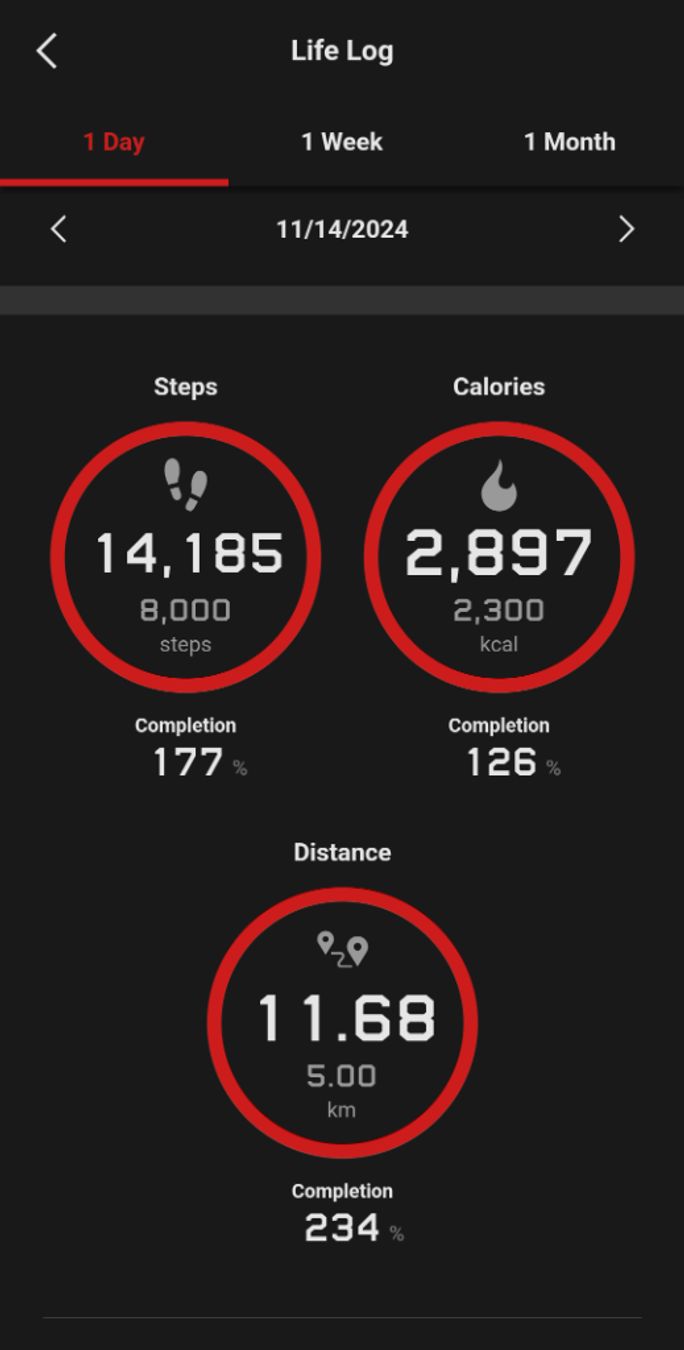The height and width of the screenshot is (1350, 684).
Task: Switch to the 1 Week tab
Action: click(x=342, y=142)
